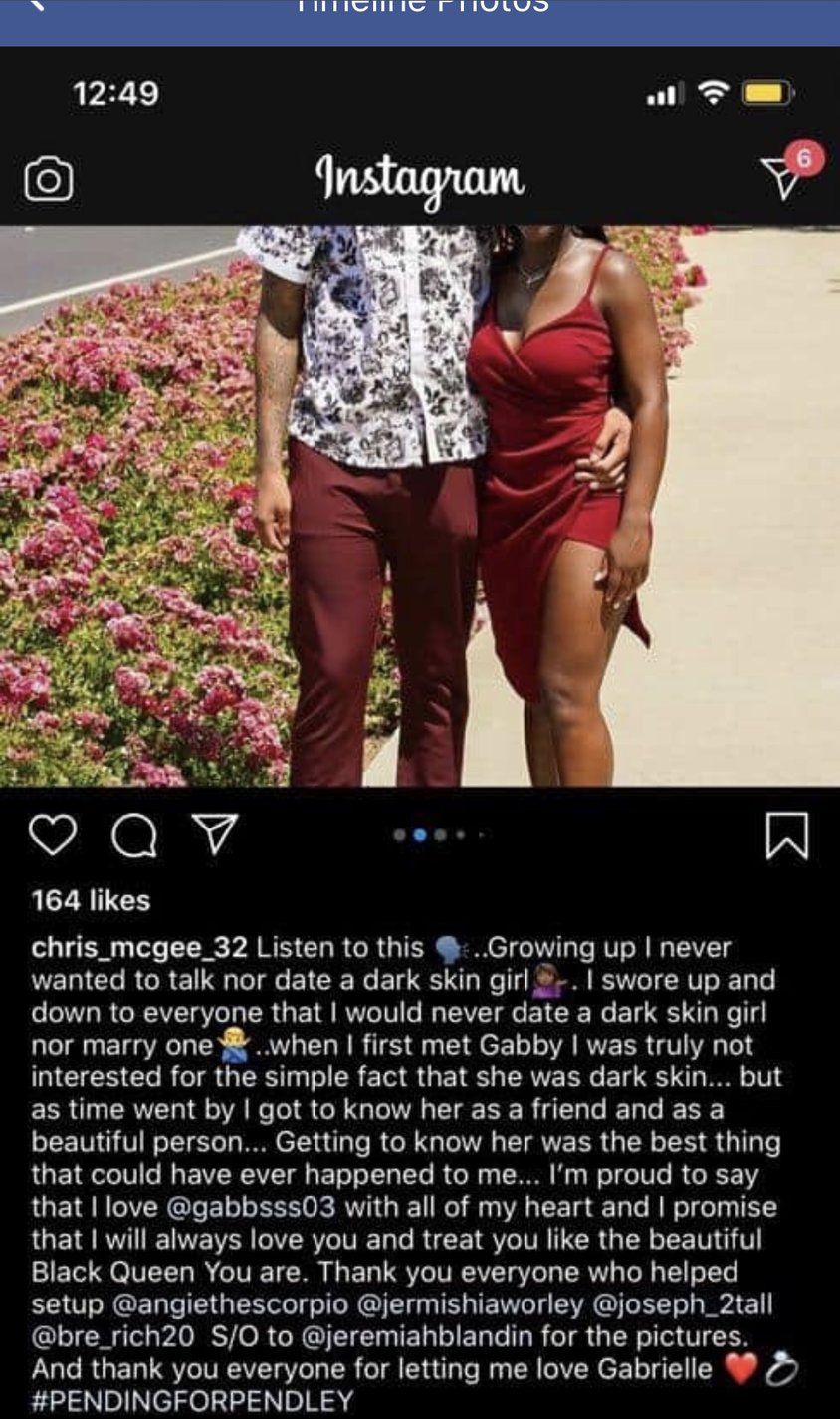This screenshot has height=1419, width=840.
Task: Tap the Instagram screenshot photo being viewed
Action: 420,697
